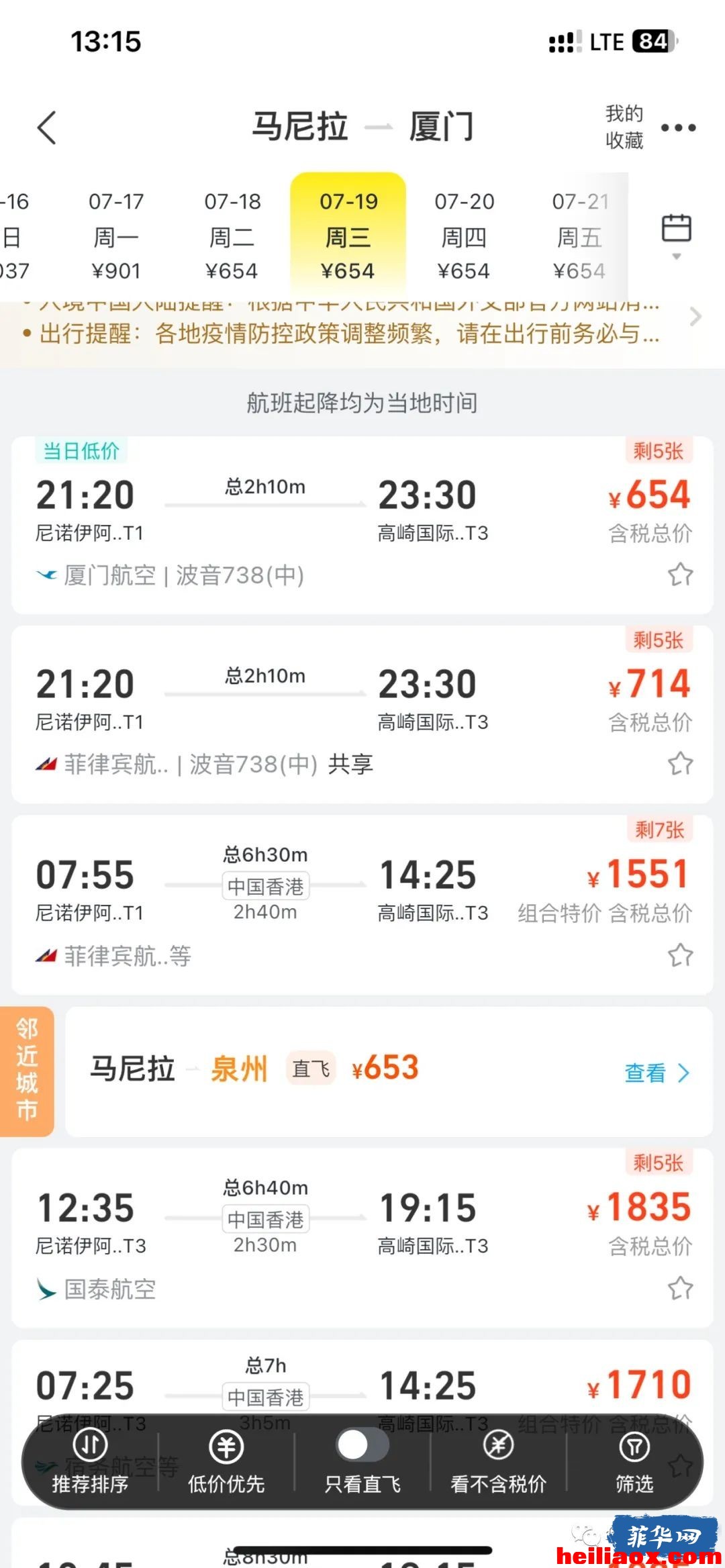725x1568 pixels.
Task: Sort by 低价优先
Action: click(226, 1461)
